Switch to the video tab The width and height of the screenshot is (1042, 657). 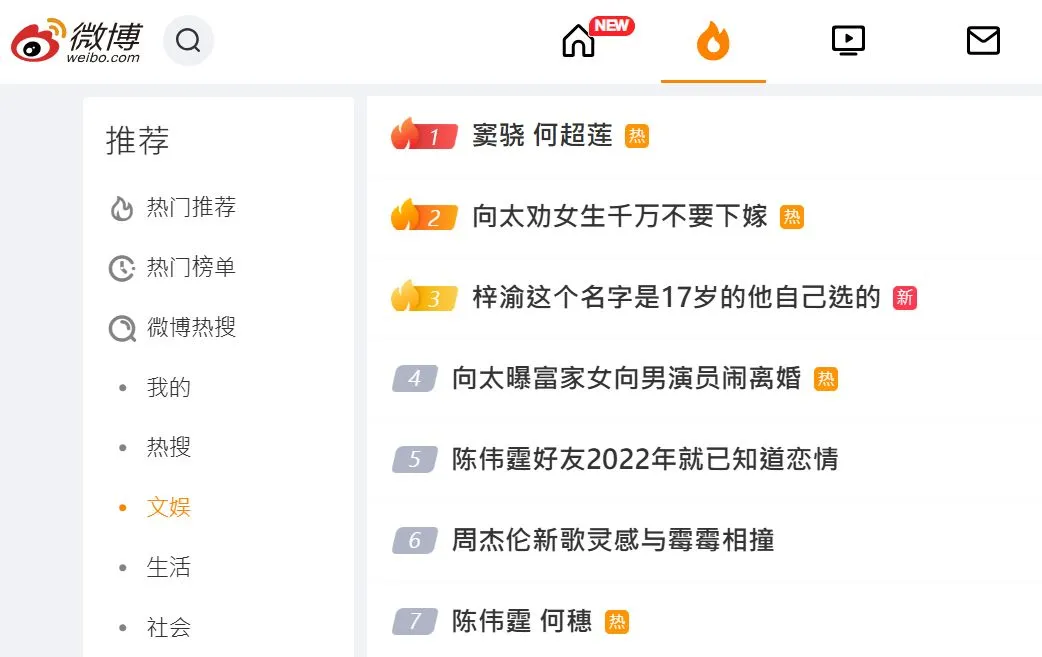(848, 41)
